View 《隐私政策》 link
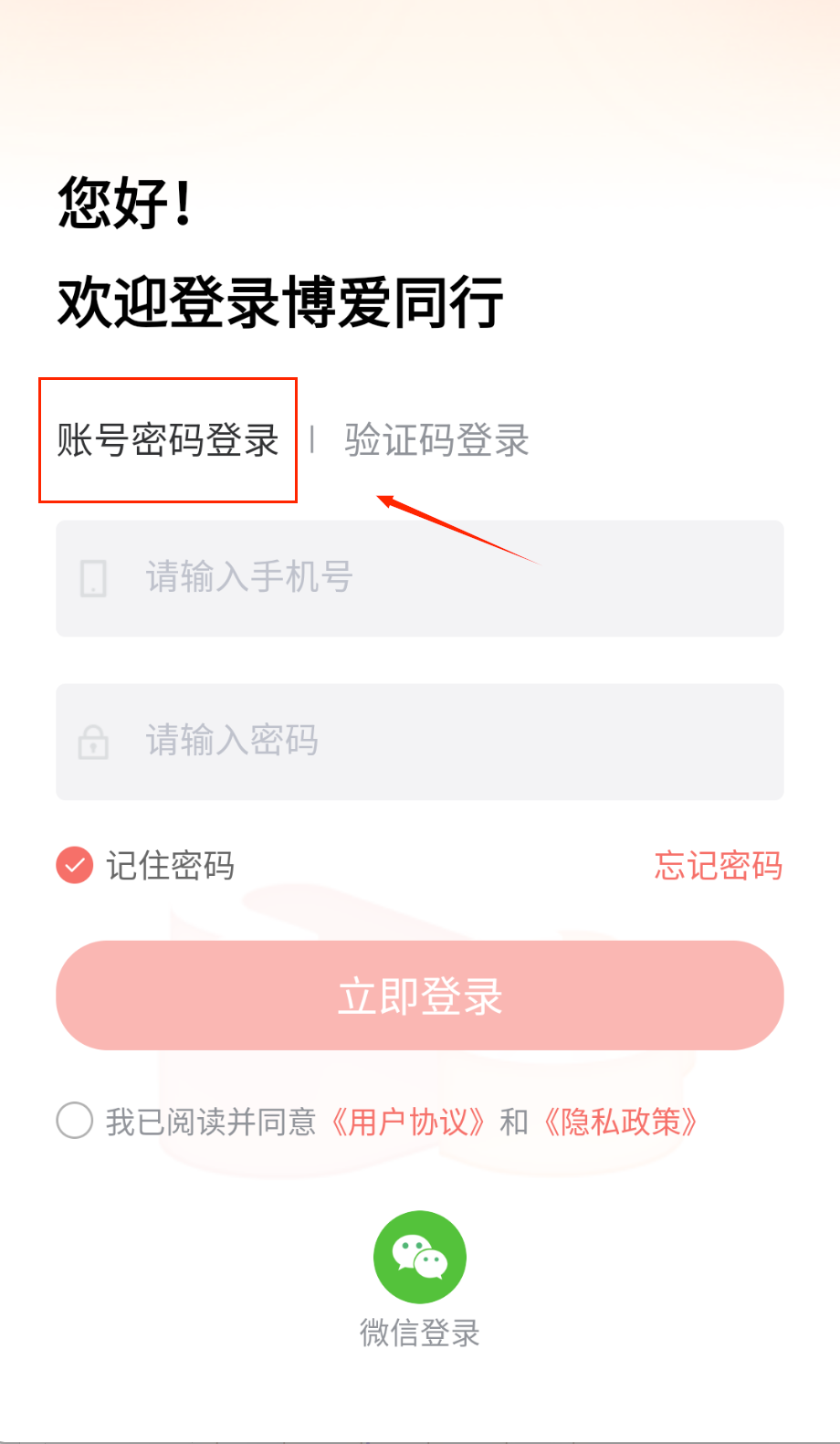The image size is (840, 1444). click(x=621, y=1122)
